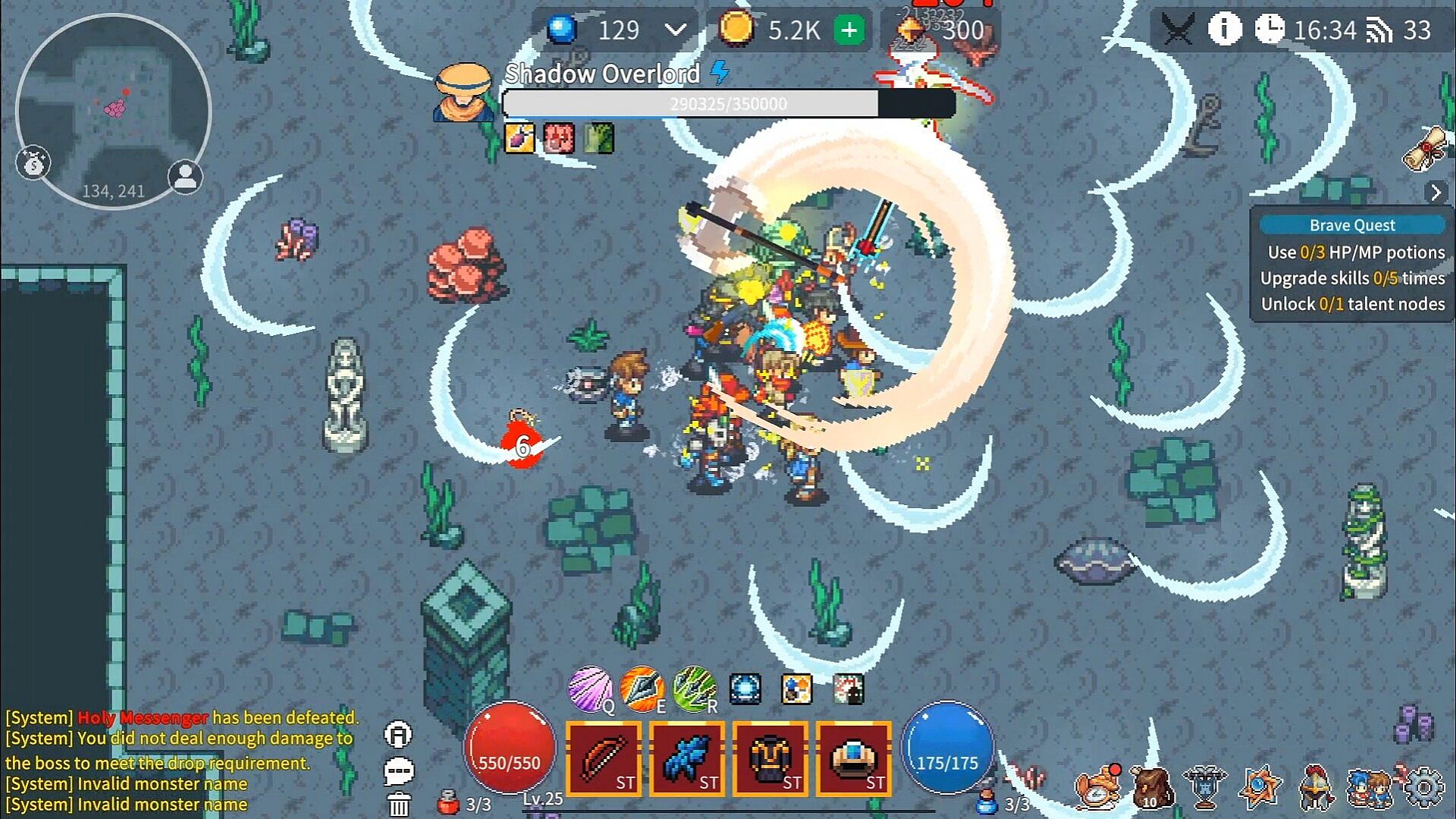
Task: Cast the green R skill
Action: 693,689
